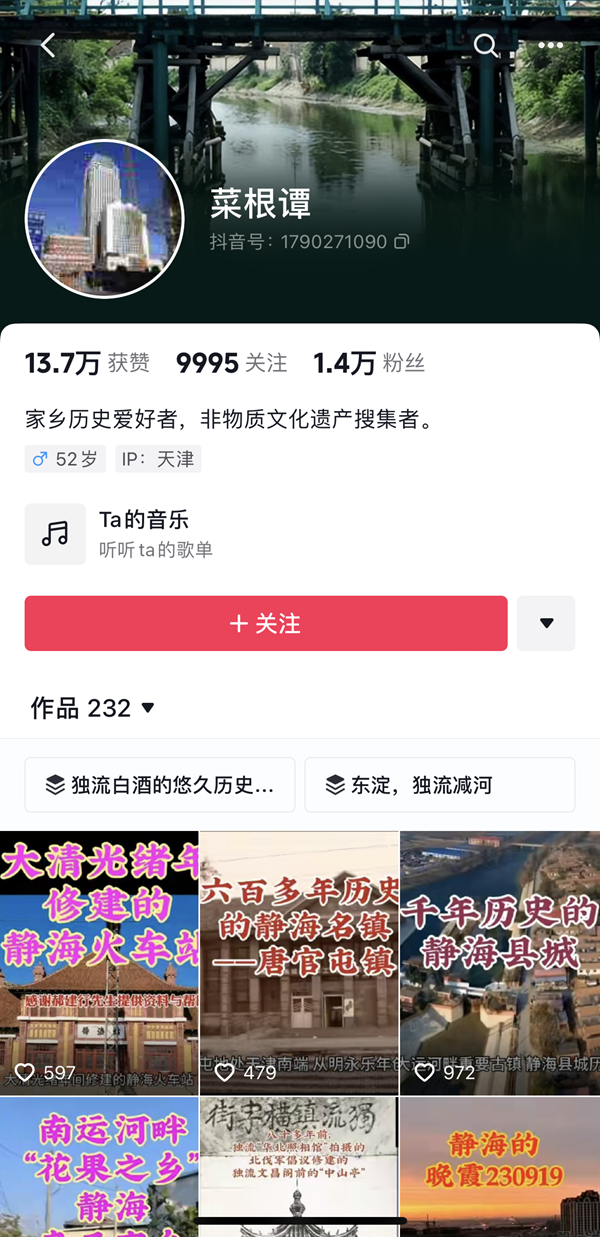Open the 1.4万 粉丝 followers list
Screen dimensions: 600x1237
[368, 363]
